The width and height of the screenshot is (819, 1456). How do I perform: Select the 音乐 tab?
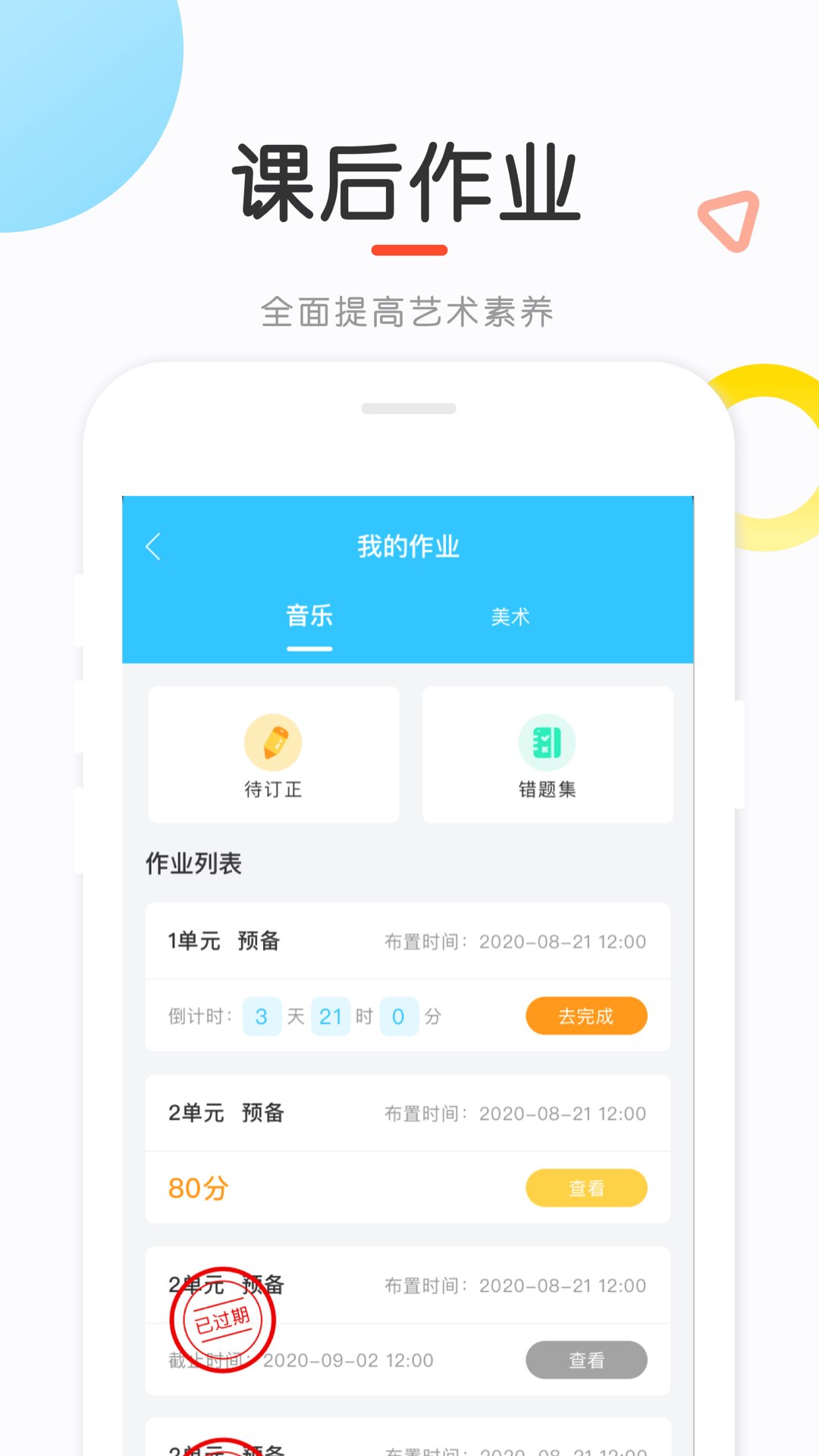click(309, 617)
